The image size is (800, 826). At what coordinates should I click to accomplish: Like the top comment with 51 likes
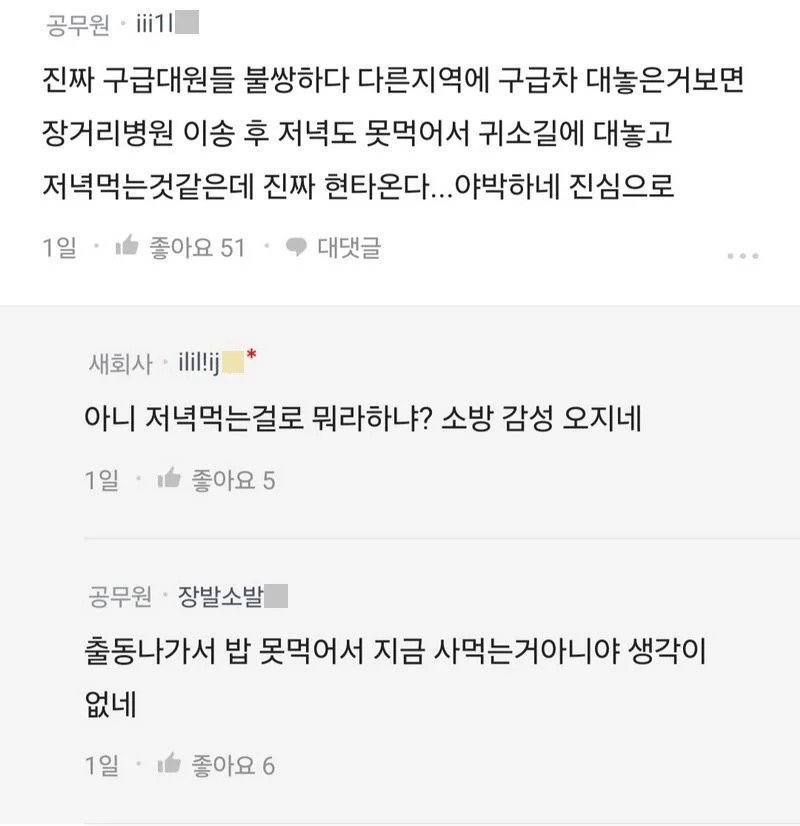[127, 246]
